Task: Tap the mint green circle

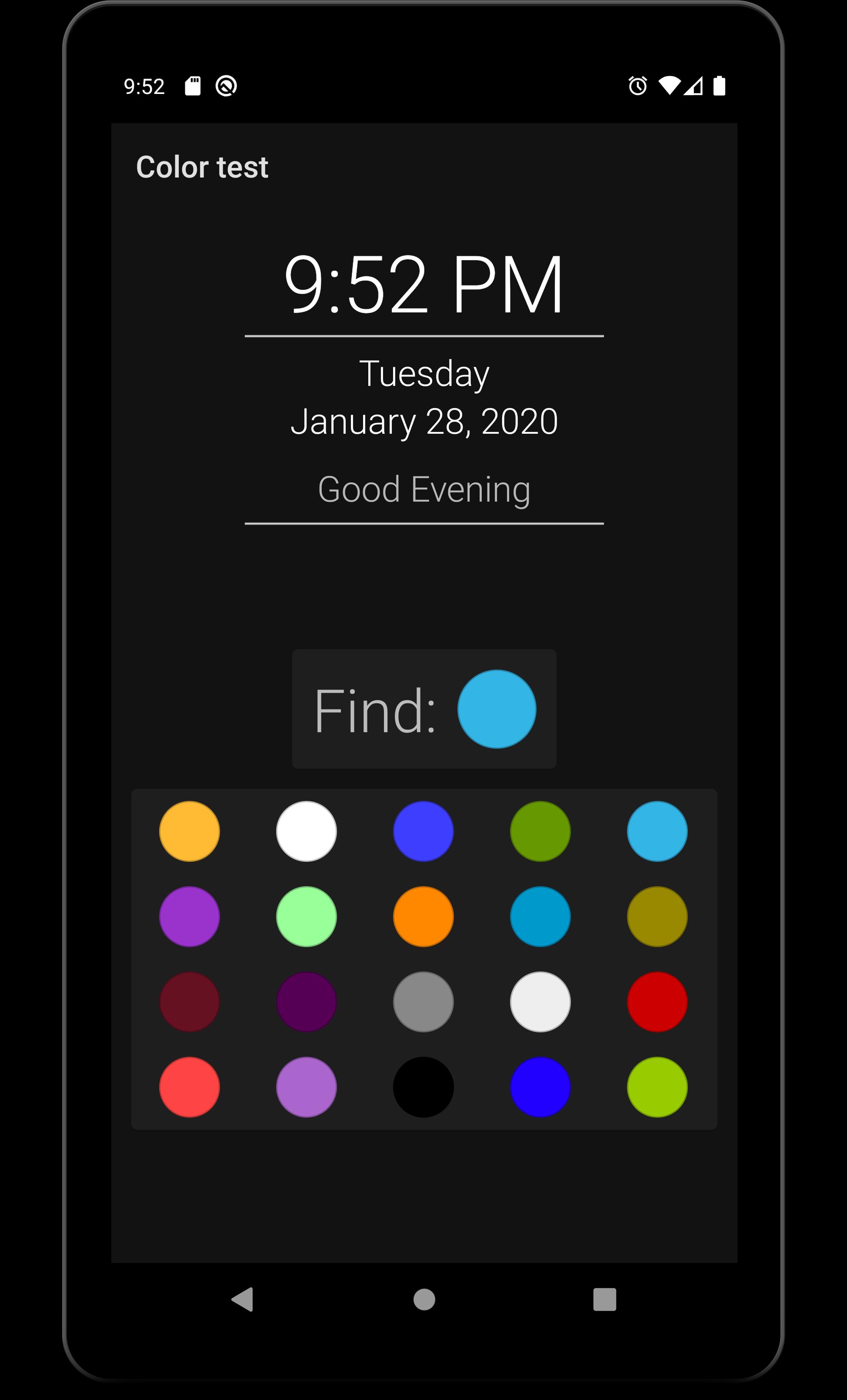Action: 307,917
